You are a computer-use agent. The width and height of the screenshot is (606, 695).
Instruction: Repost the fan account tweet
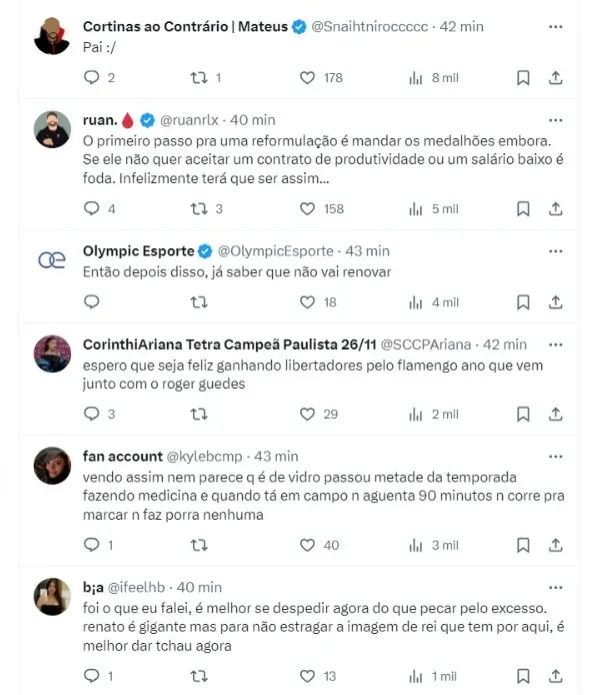click(x=199, y=545)
